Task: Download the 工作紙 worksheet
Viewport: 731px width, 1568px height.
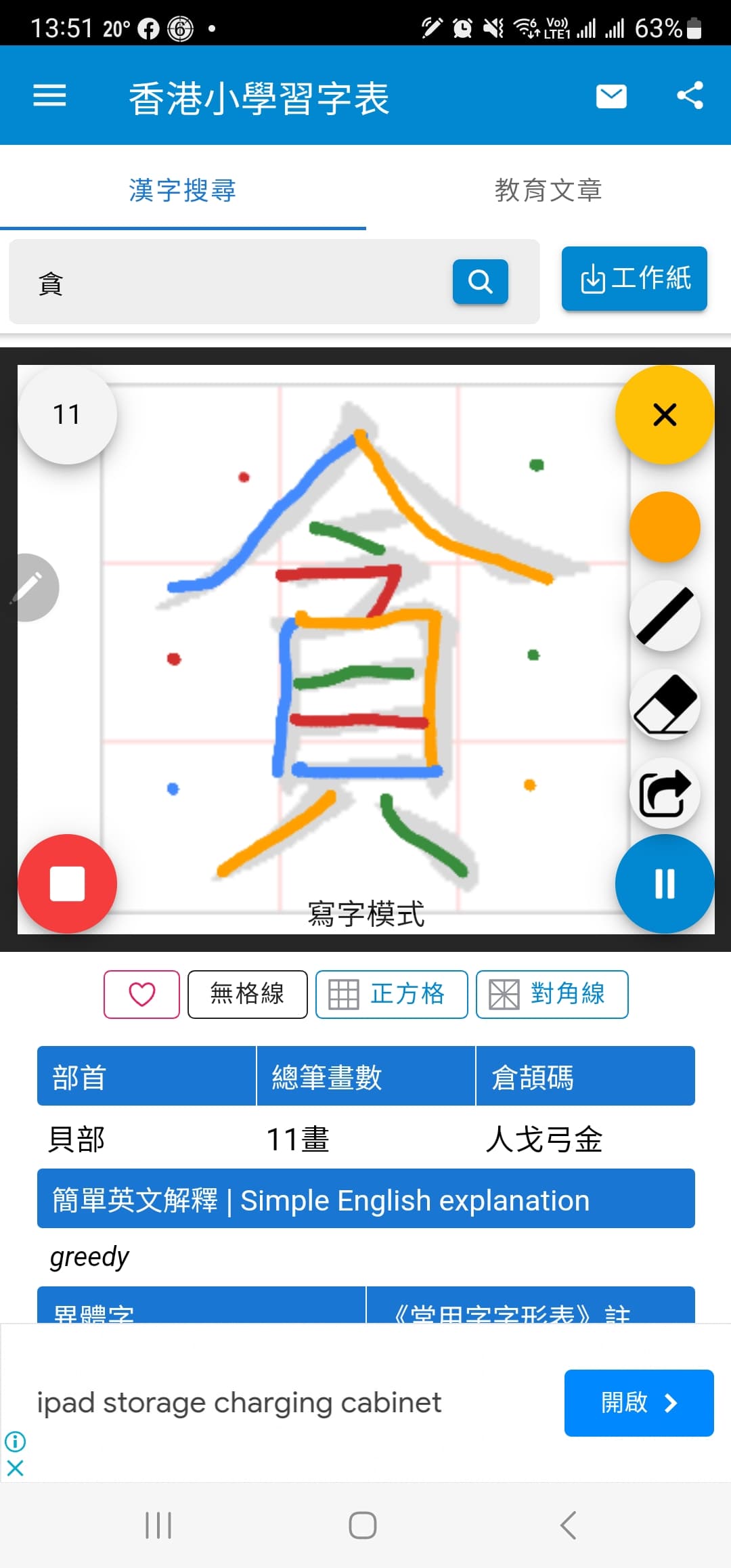Action: click(634, 278)
